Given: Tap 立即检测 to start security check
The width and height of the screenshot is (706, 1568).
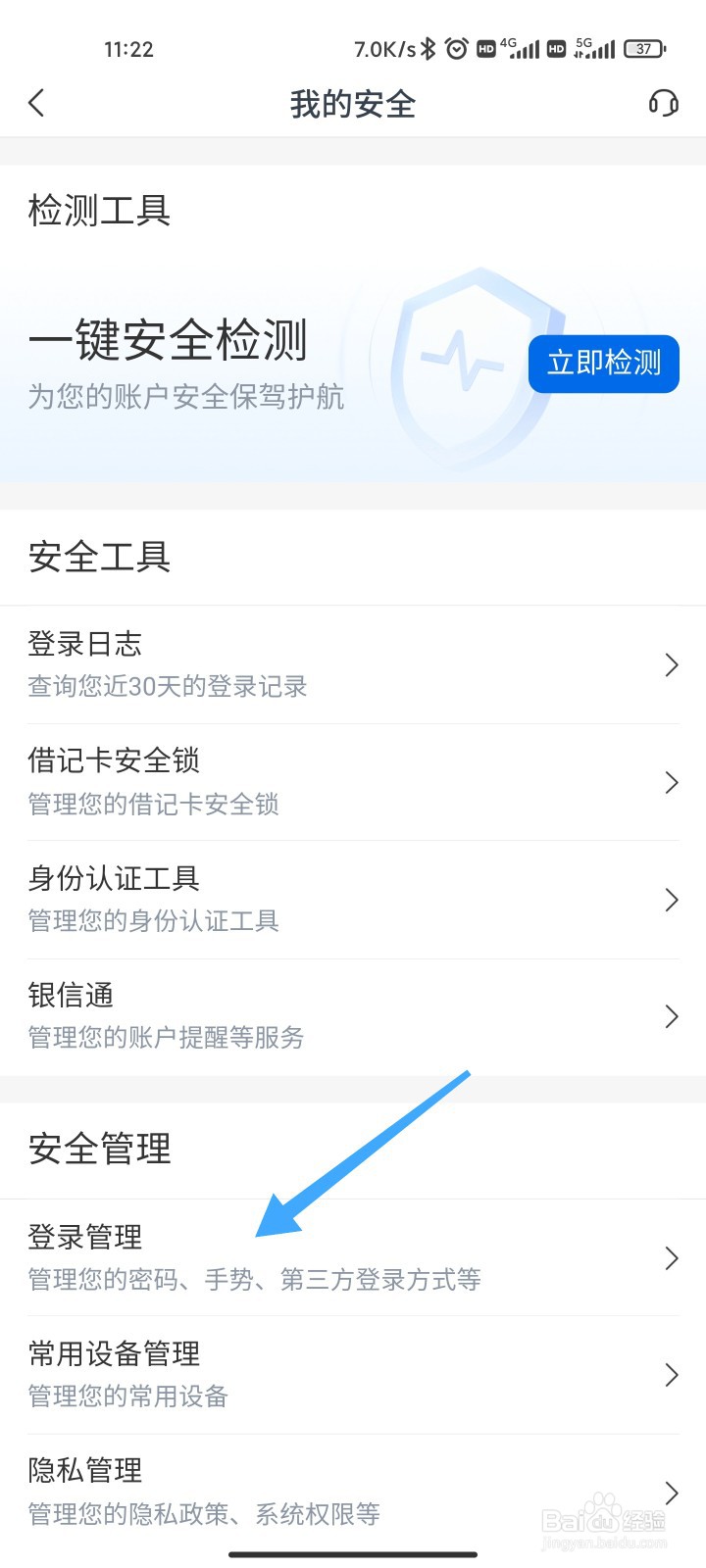Looking at the screenshot, I should point(603,364).
